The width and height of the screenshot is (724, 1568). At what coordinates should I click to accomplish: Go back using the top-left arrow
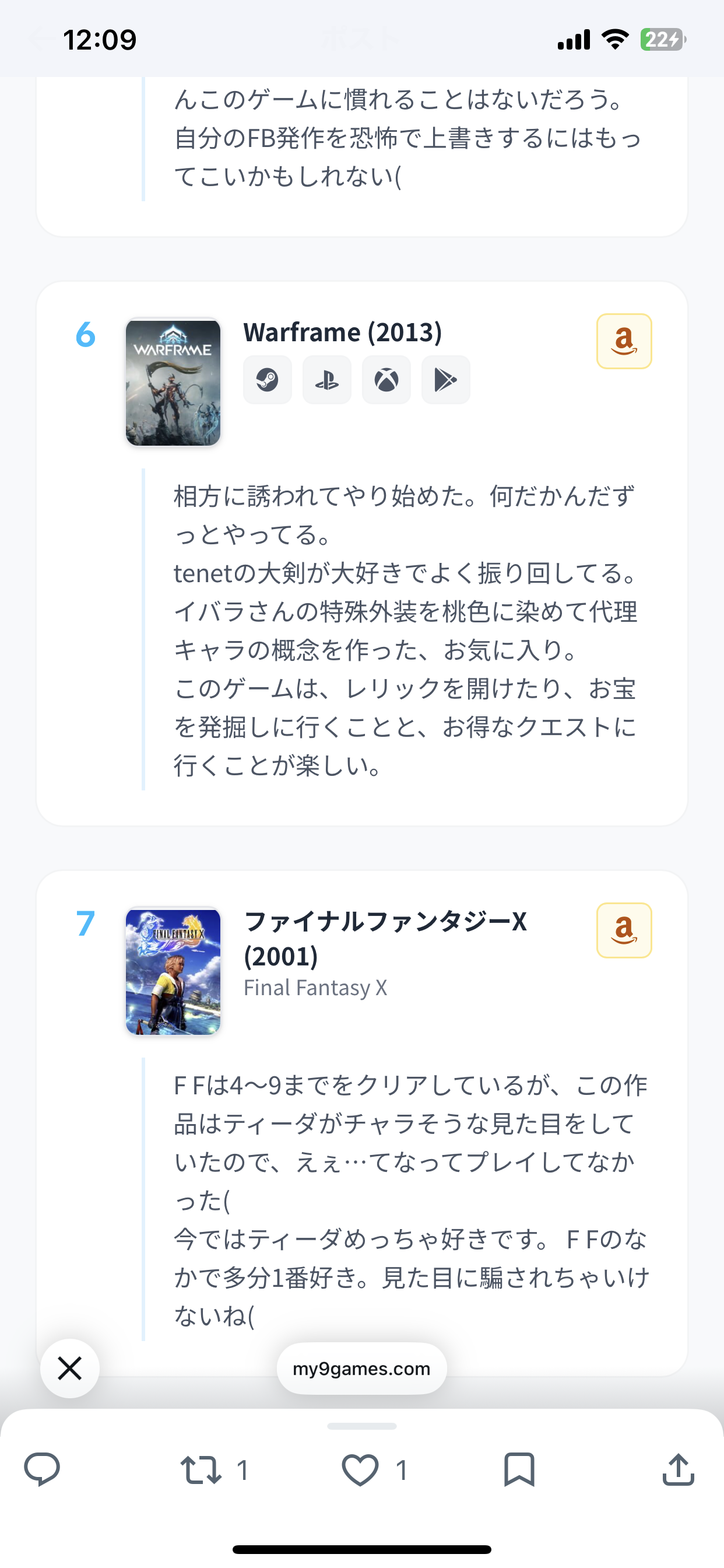coord(40,40)
